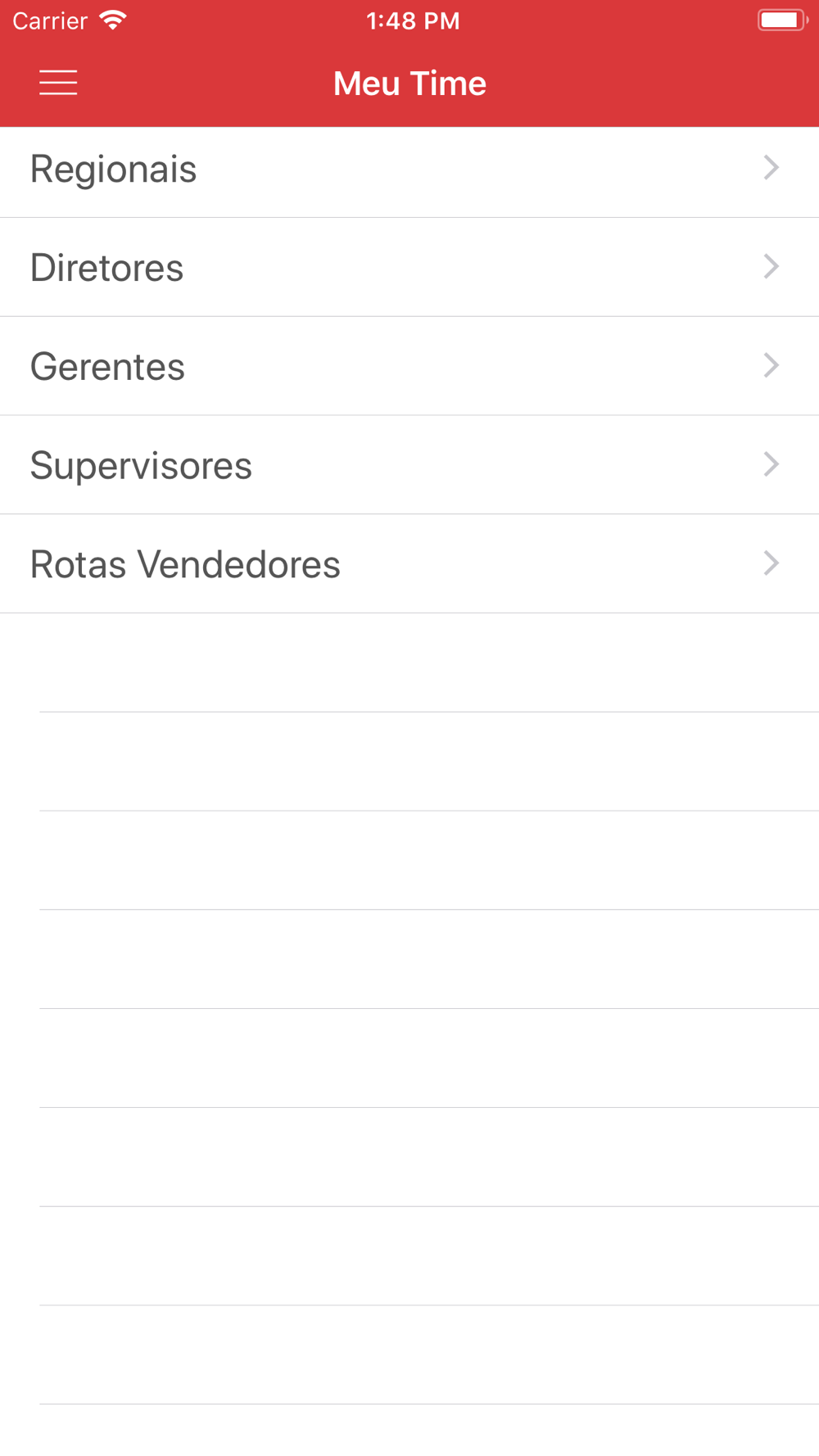Tap the Rotas Vendedores row

tap(409, 564)
